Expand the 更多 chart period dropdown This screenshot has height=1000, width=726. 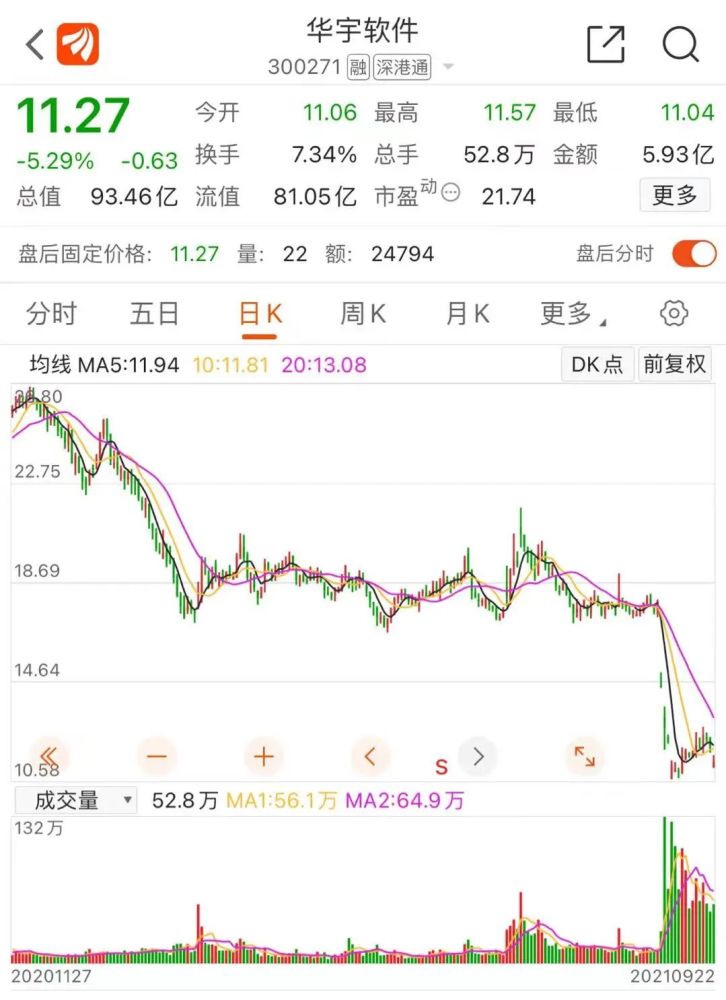[572, 314]
